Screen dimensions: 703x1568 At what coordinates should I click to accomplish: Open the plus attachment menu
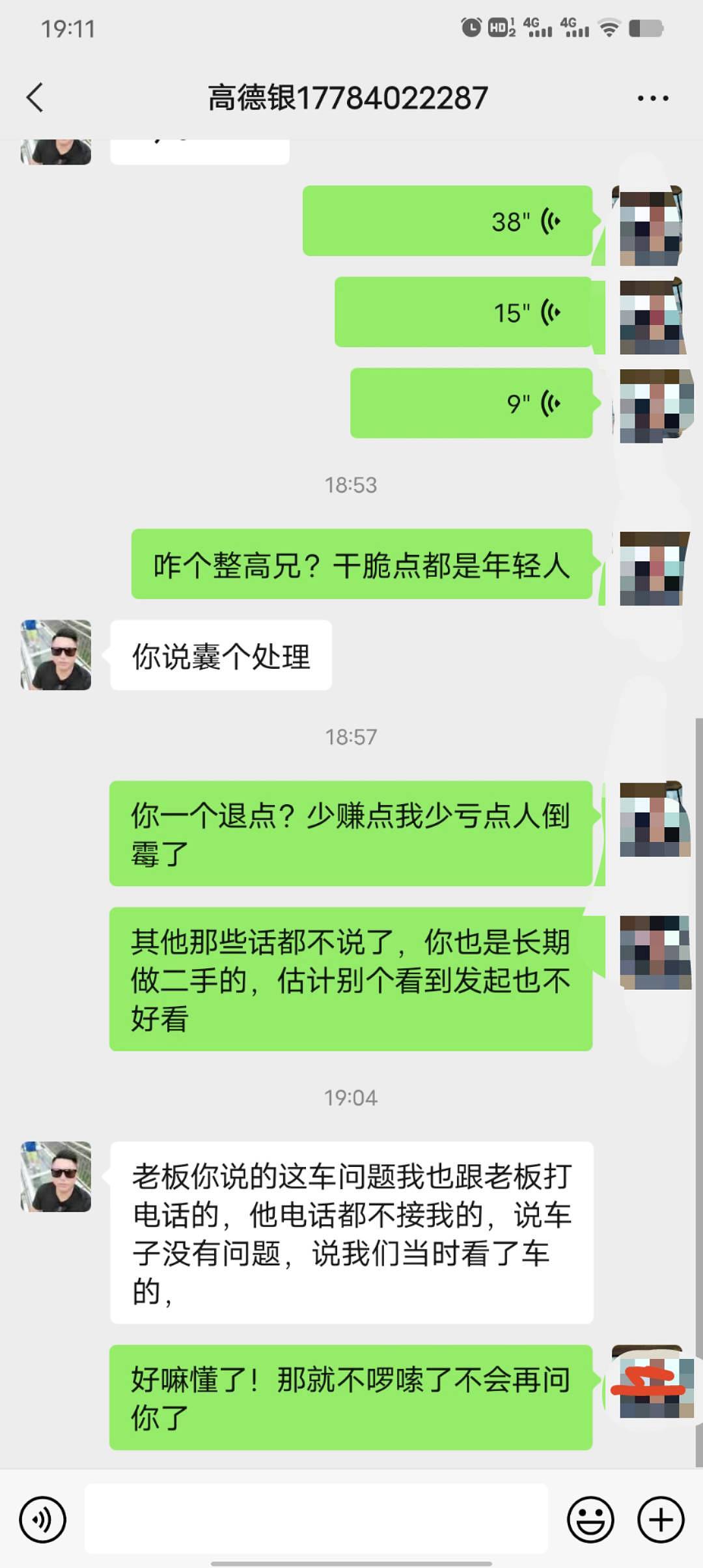661,1520
